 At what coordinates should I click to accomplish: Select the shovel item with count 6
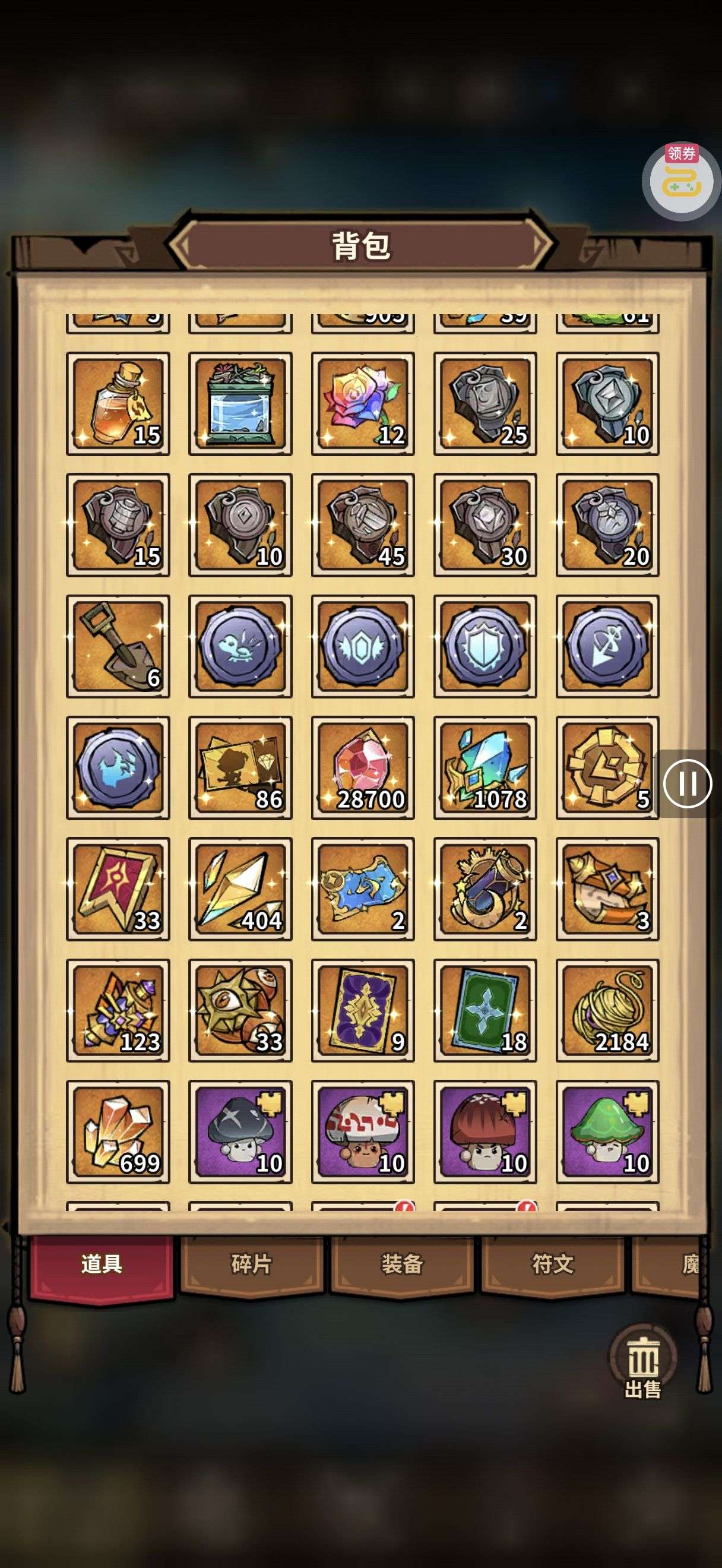118,646
